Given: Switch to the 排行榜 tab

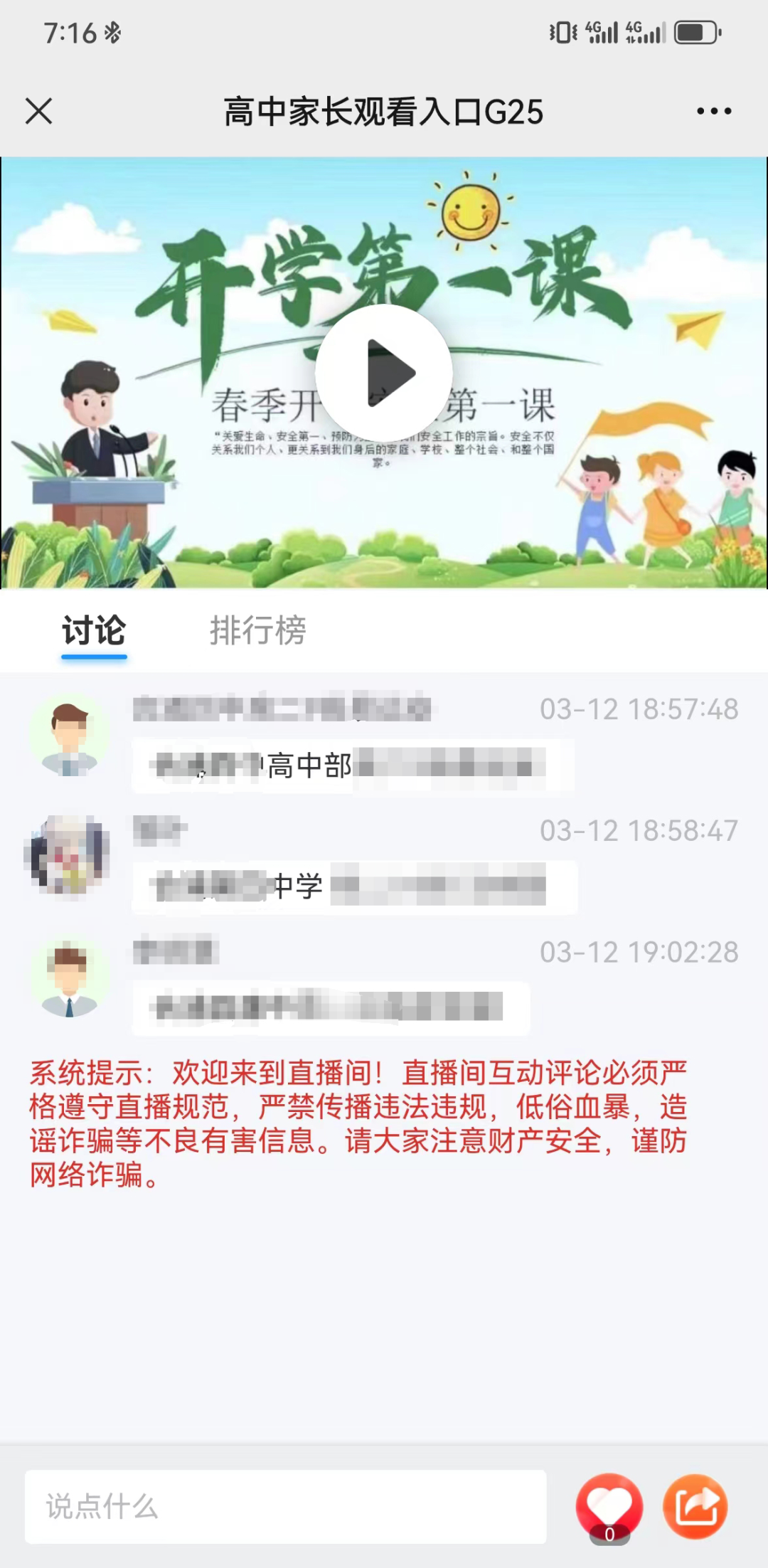Looking at the screenshot, I should 257,630.
